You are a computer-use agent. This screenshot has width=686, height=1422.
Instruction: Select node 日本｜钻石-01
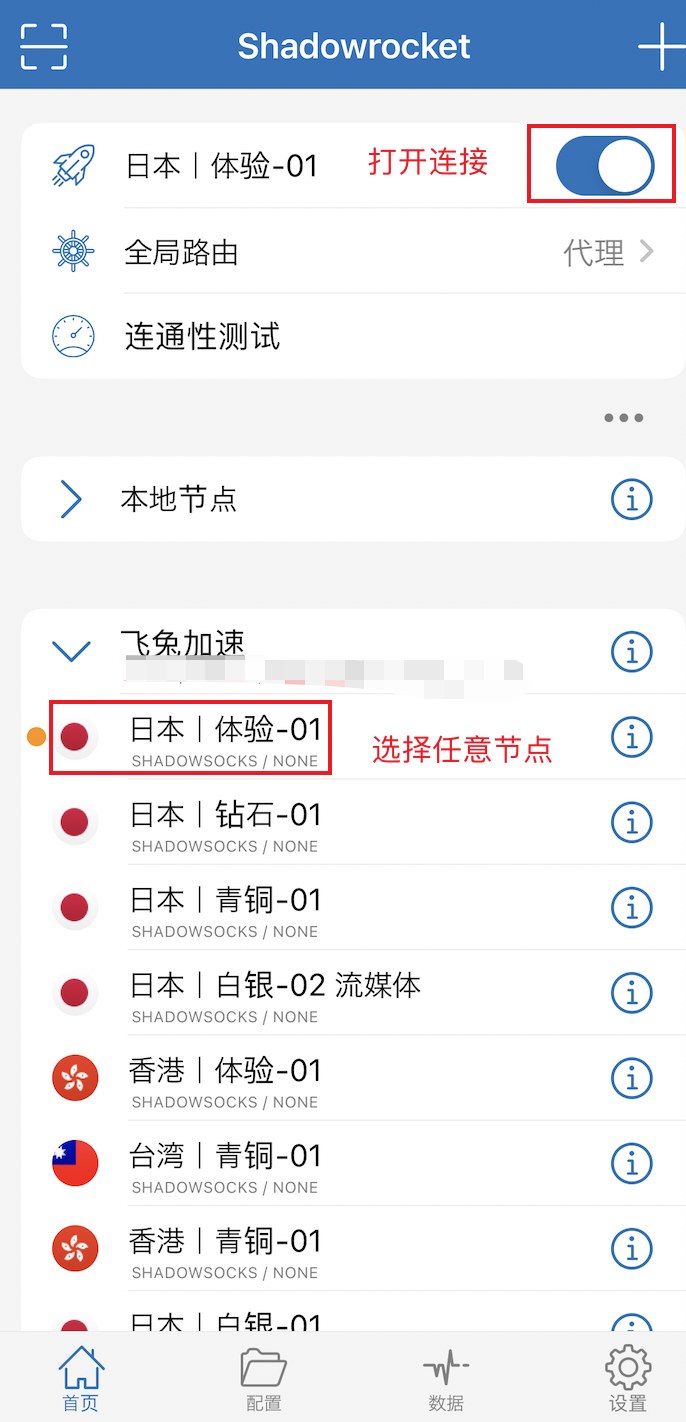coord(300,823)
